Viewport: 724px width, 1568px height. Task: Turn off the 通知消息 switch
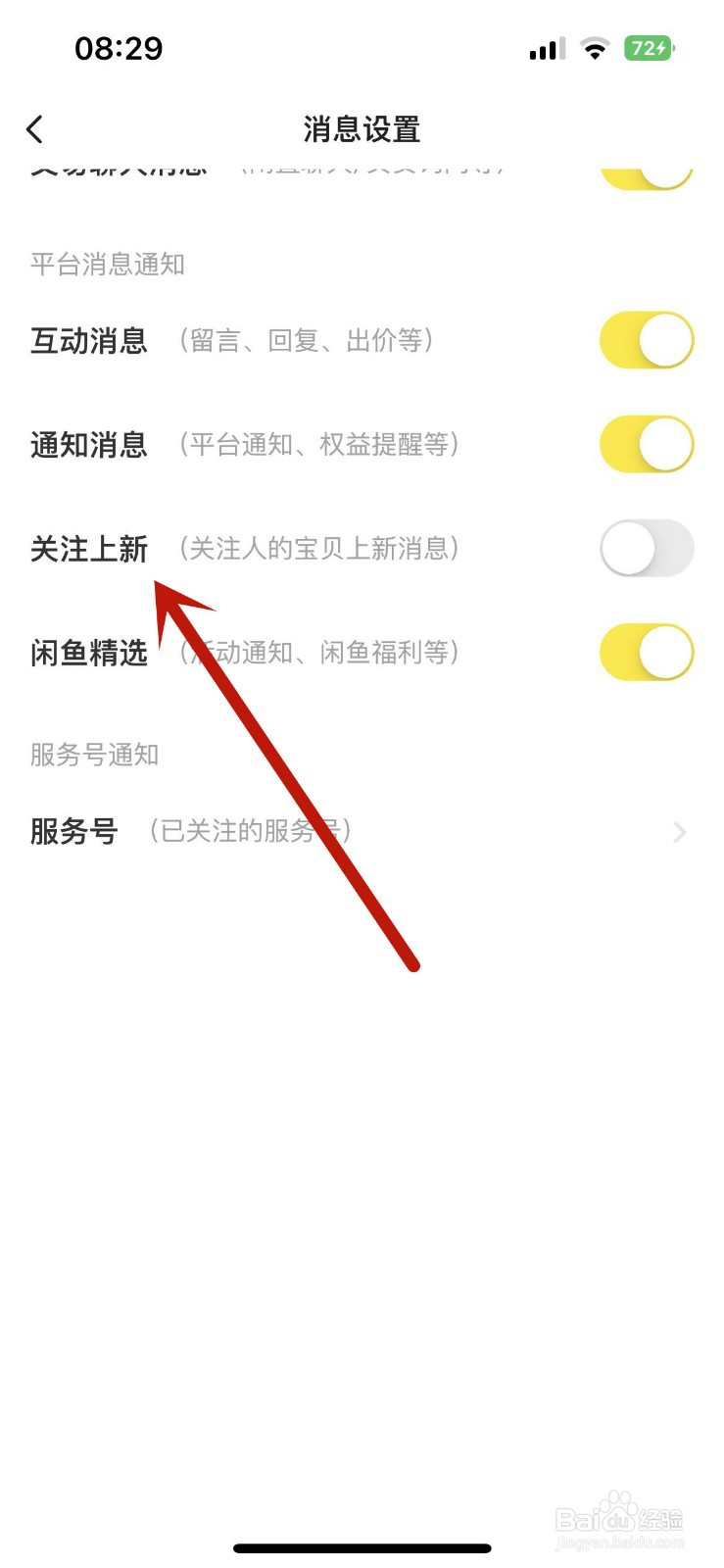646,444
